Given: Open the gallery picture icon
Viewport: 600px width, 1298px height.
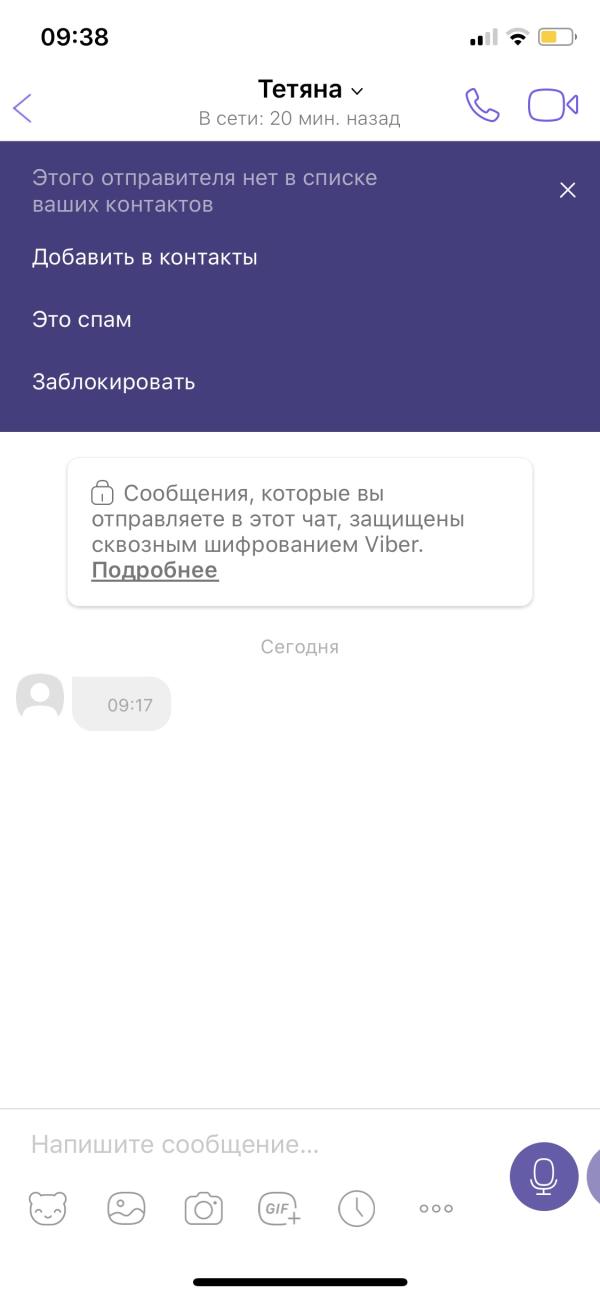Looking at the screenshot, I should click(x=126, y=1209).
